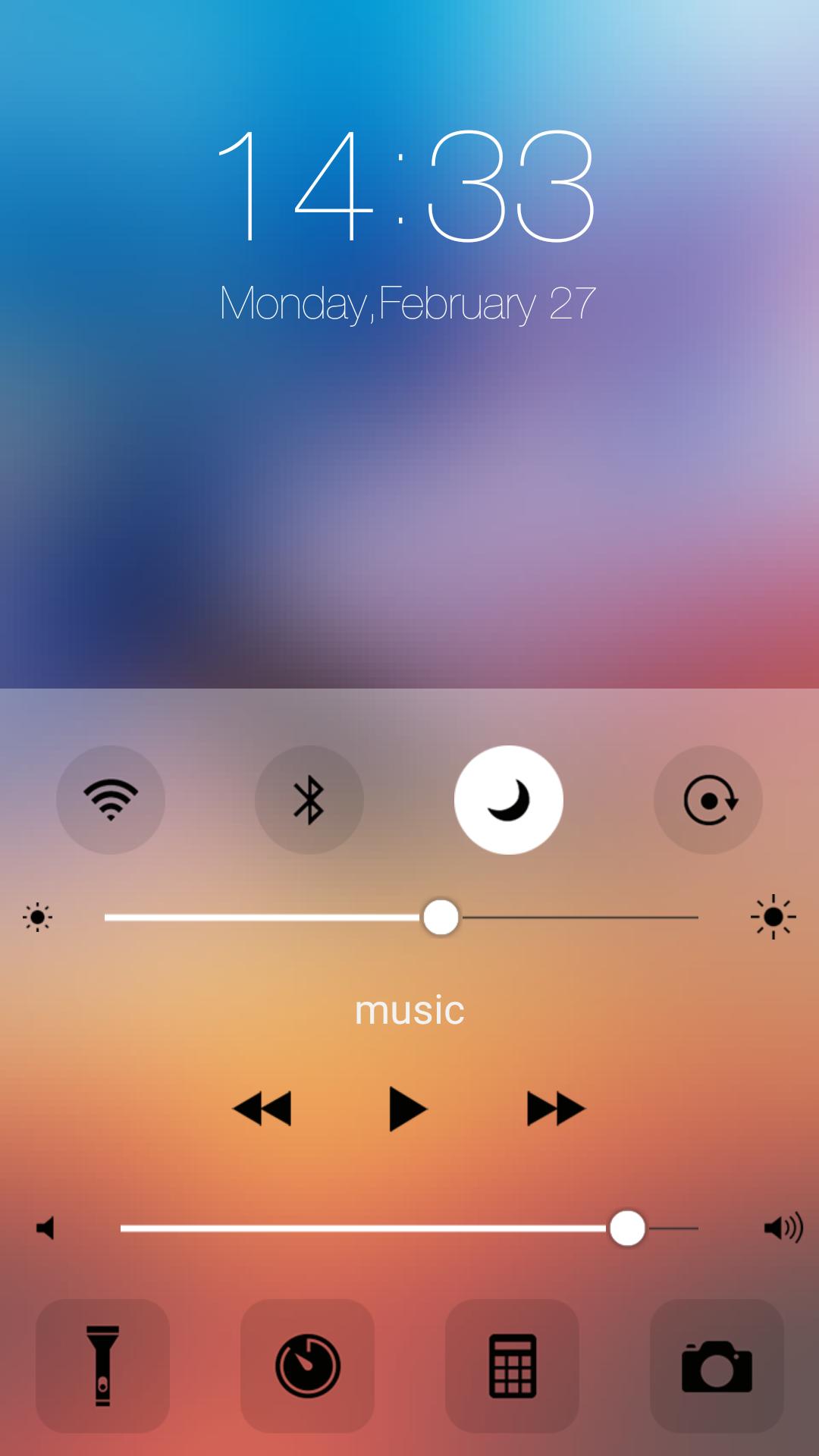
Task: Play the music
Action: click(408, 1109)
